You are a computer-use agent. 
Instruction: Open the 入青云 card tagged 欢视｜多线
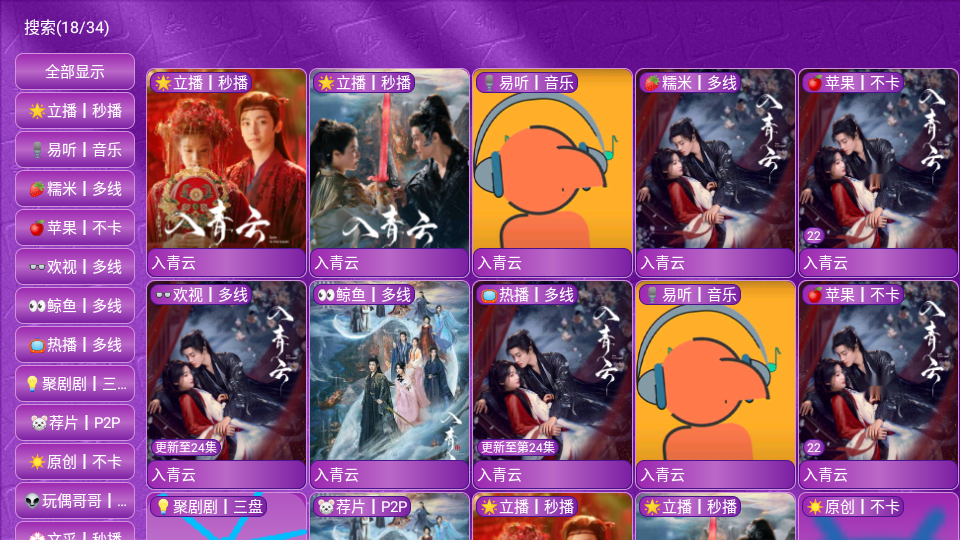[226, 384]
